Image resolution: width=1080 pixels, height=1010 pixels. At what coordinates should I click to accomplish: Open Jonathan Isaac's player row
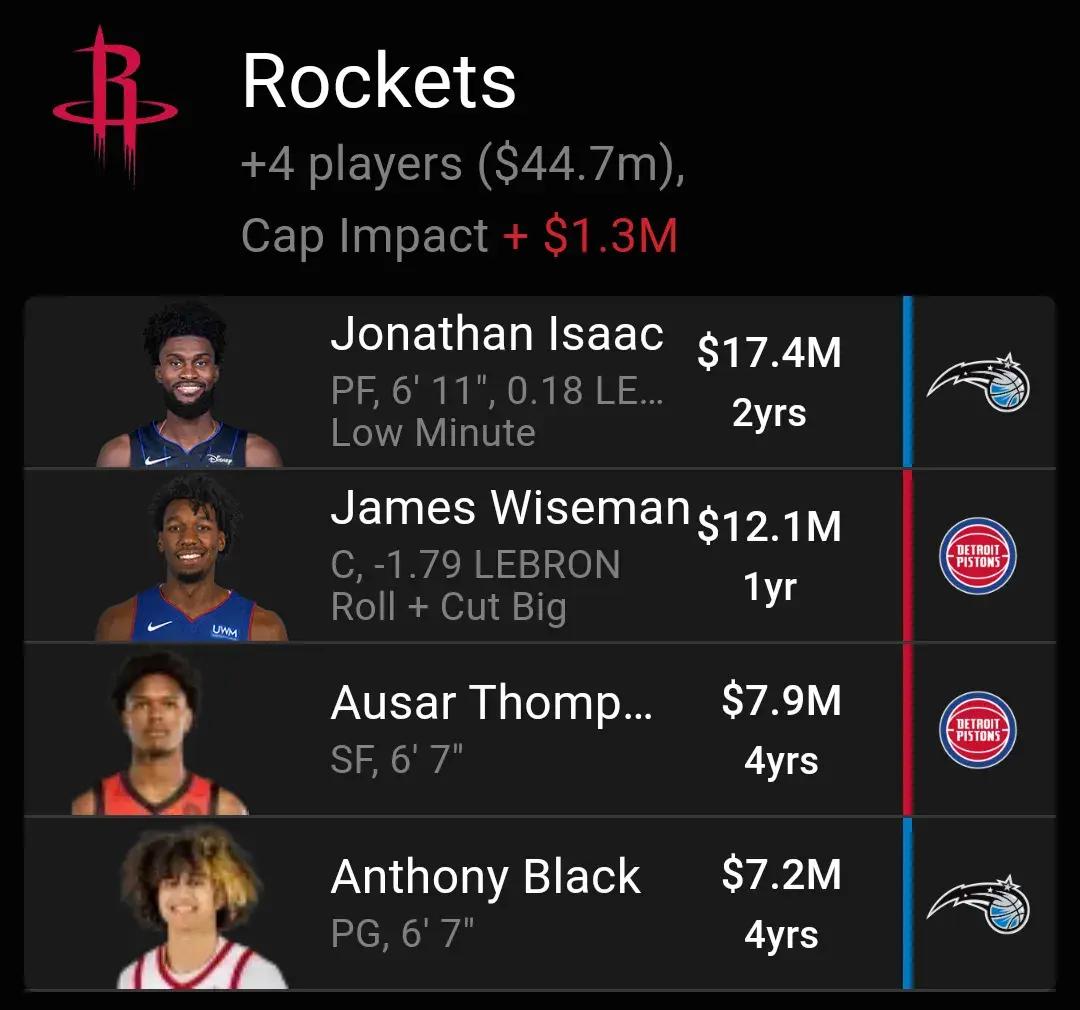point(496,382)
